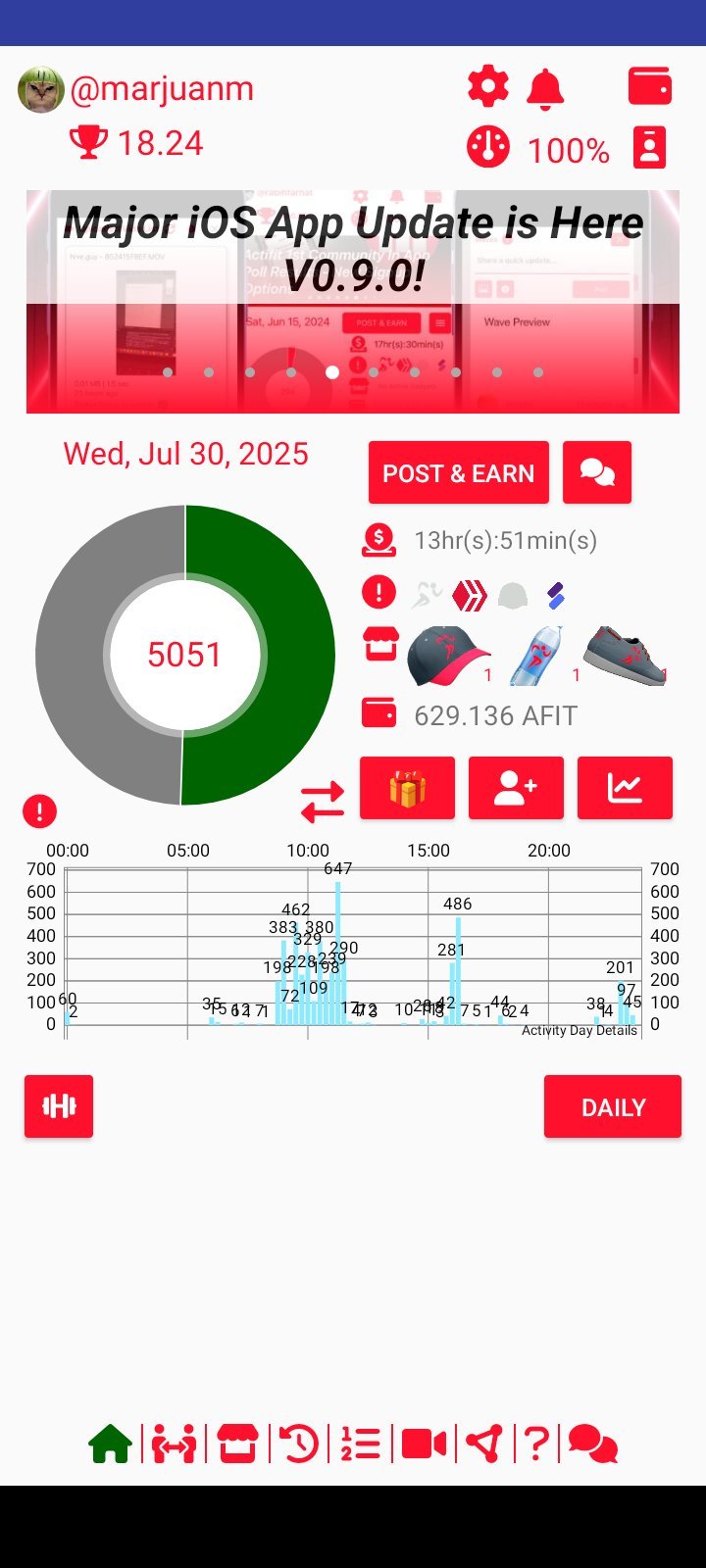
Task: Open the notifications bell
Action: [x=545, y=89]
